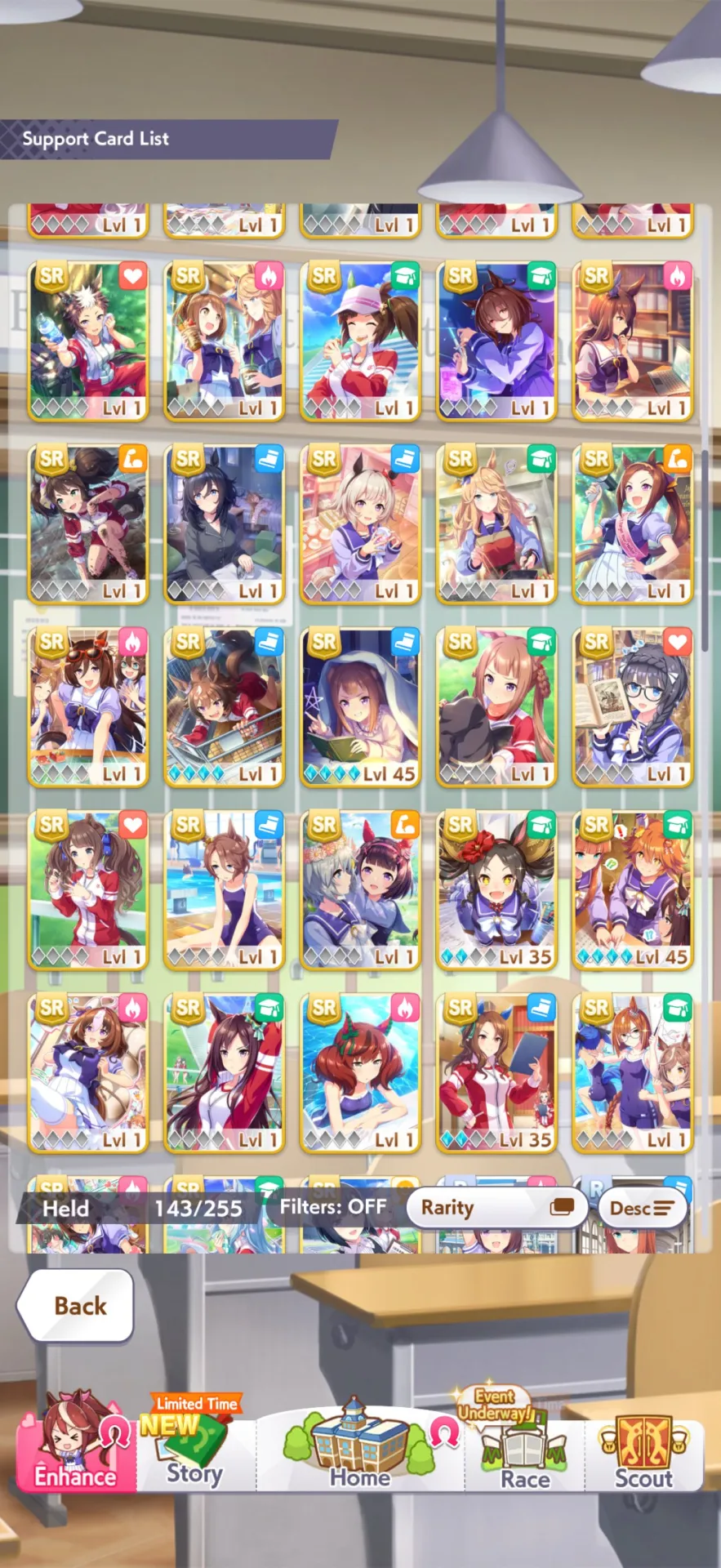
Task: Select the red-haired swimmer card
Action: click(360, 1073)
